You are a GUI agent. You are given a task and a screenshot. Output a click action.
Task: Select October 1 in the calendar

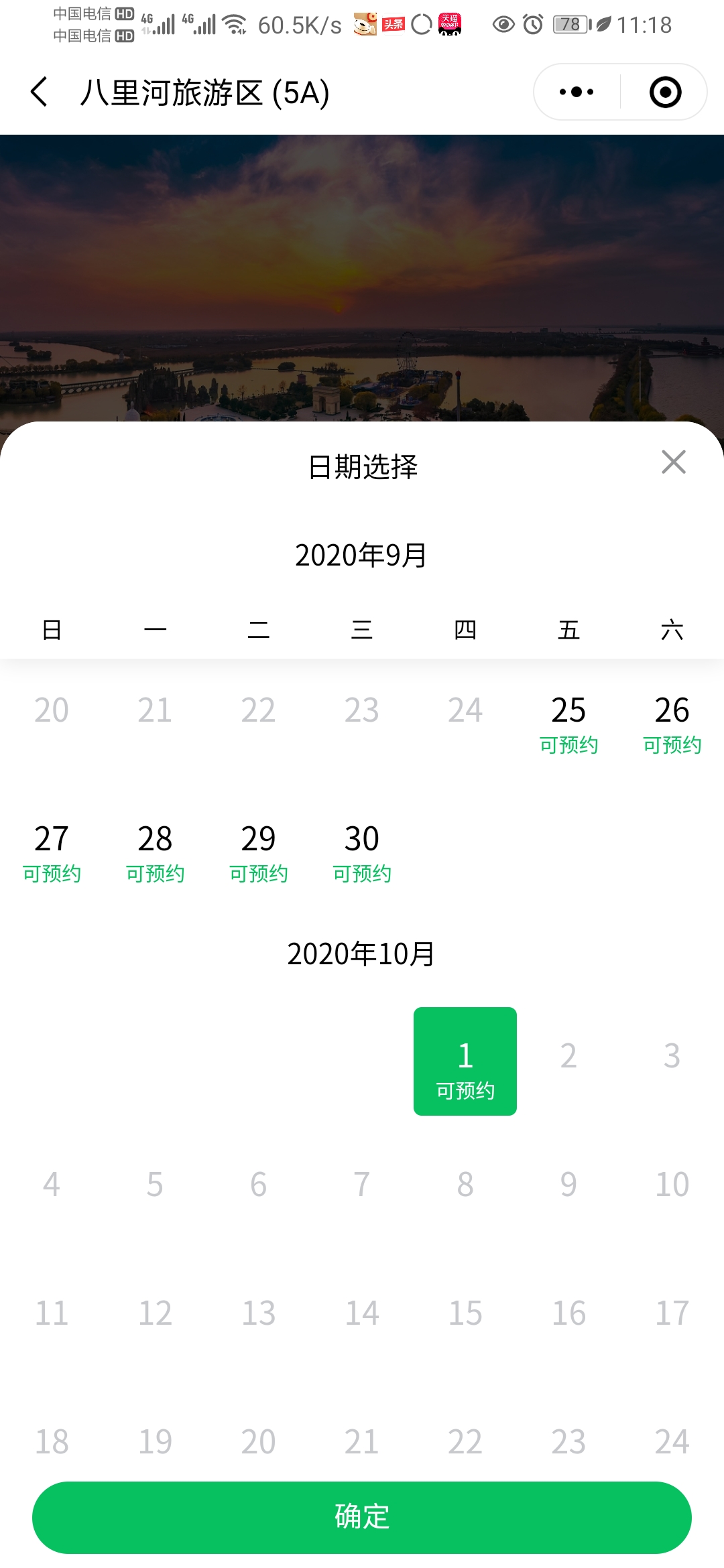point(465,1061)
